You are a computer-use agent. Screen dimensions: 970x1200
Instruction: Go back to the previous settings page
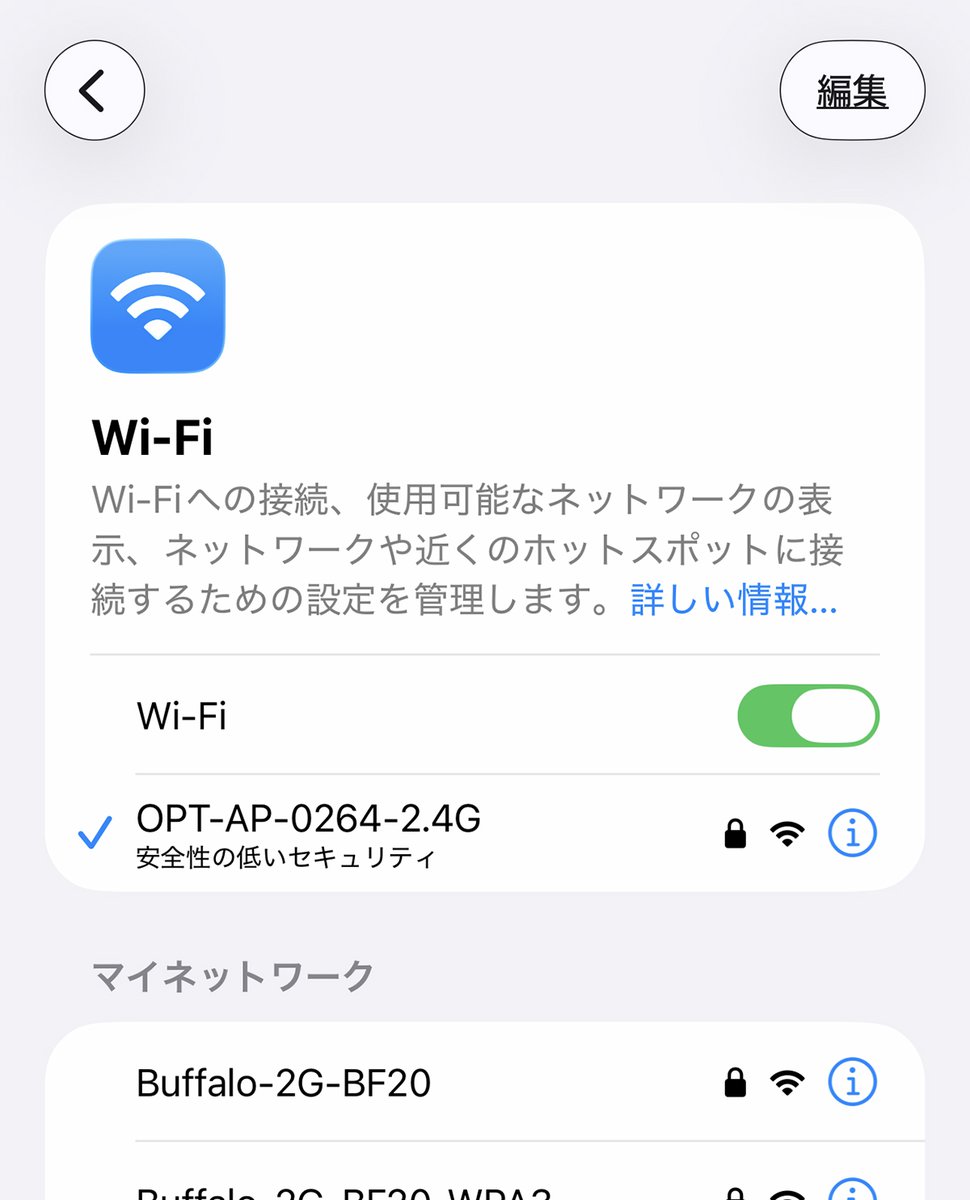(x=94, y=91)
